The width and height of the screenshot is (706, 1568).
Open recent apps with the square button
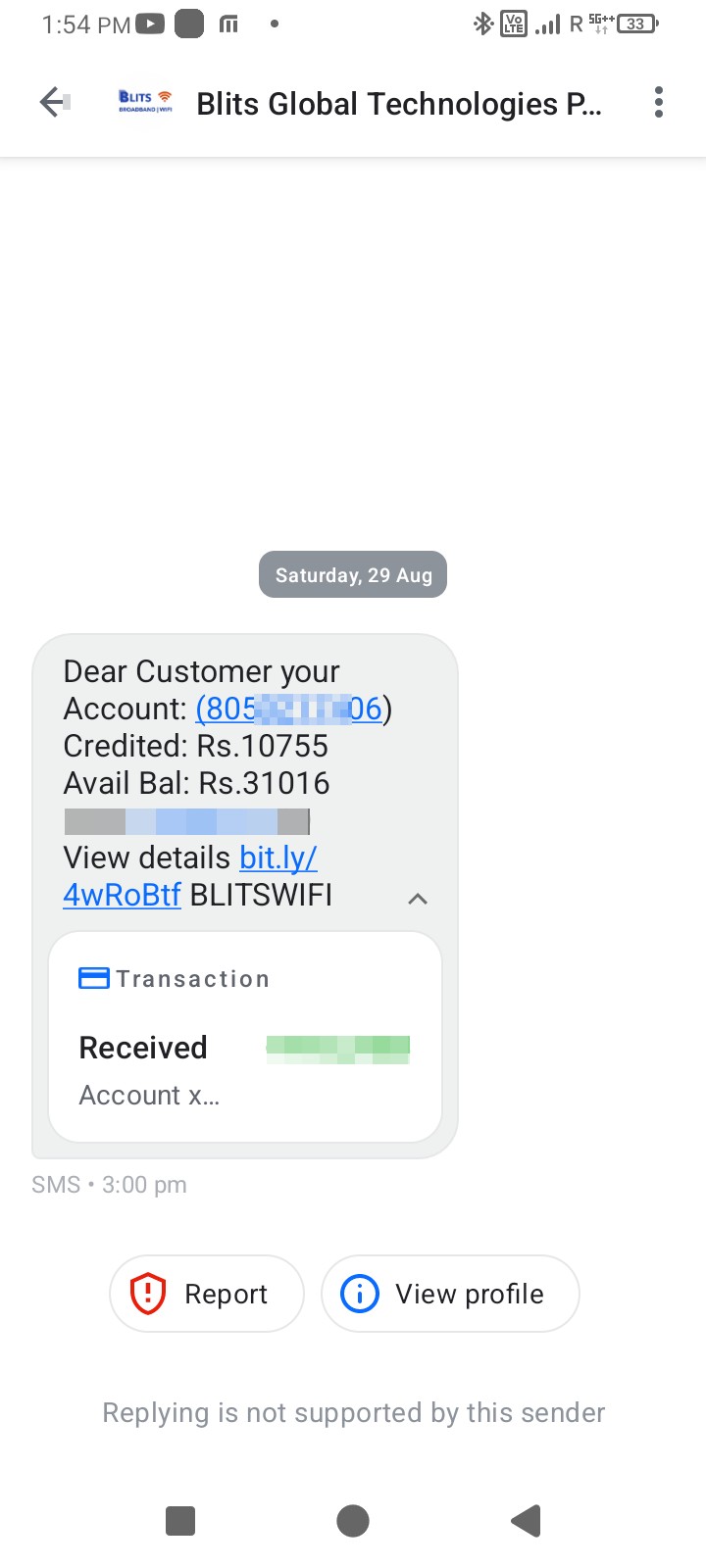[180, 1521]
